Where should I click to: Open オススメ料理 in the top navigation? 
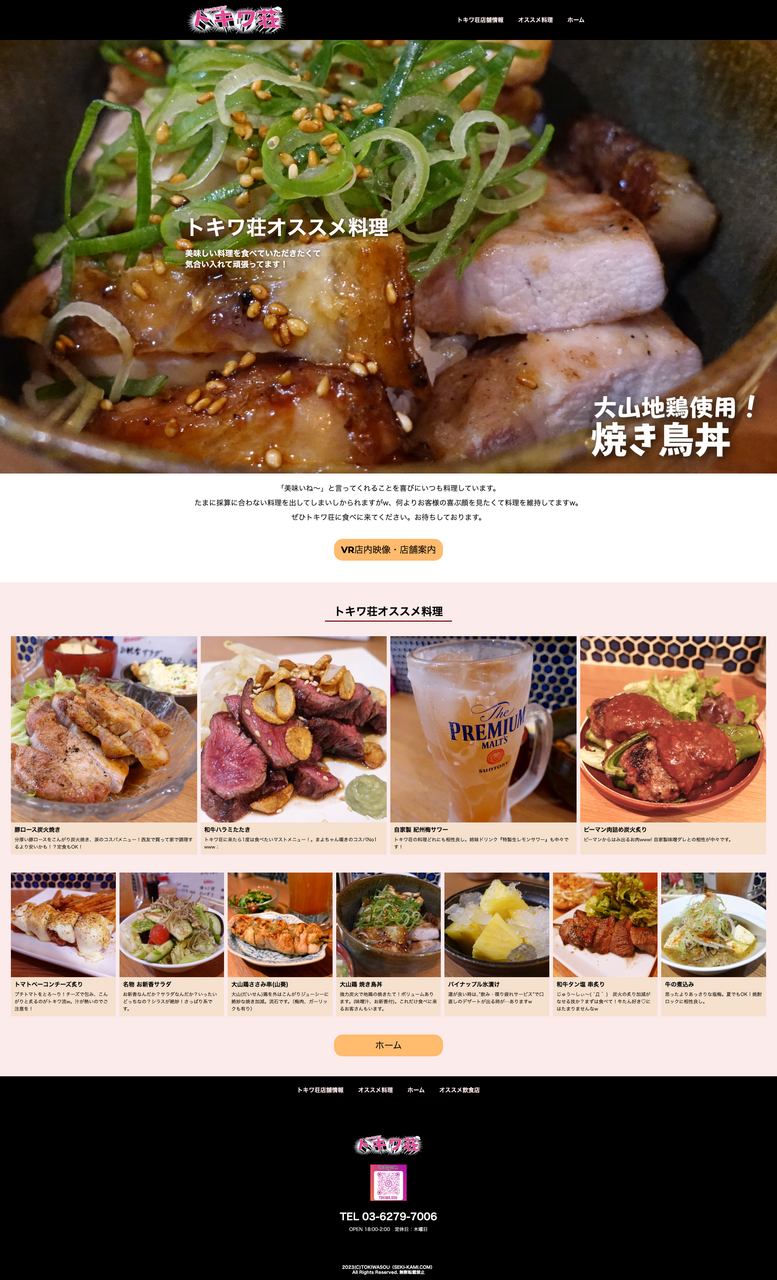tap(535, 20)
